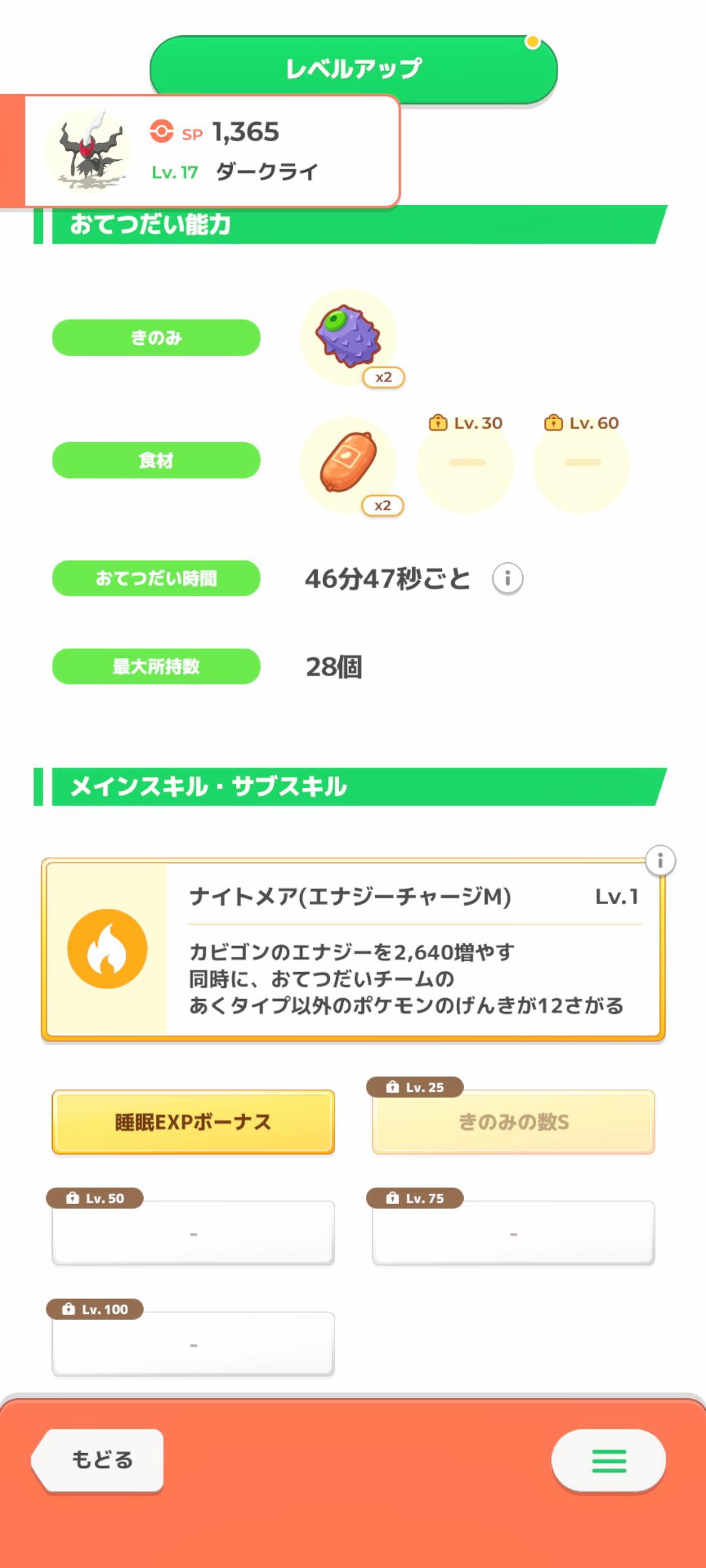View the locked きのみの数S sub skill

513,1122
